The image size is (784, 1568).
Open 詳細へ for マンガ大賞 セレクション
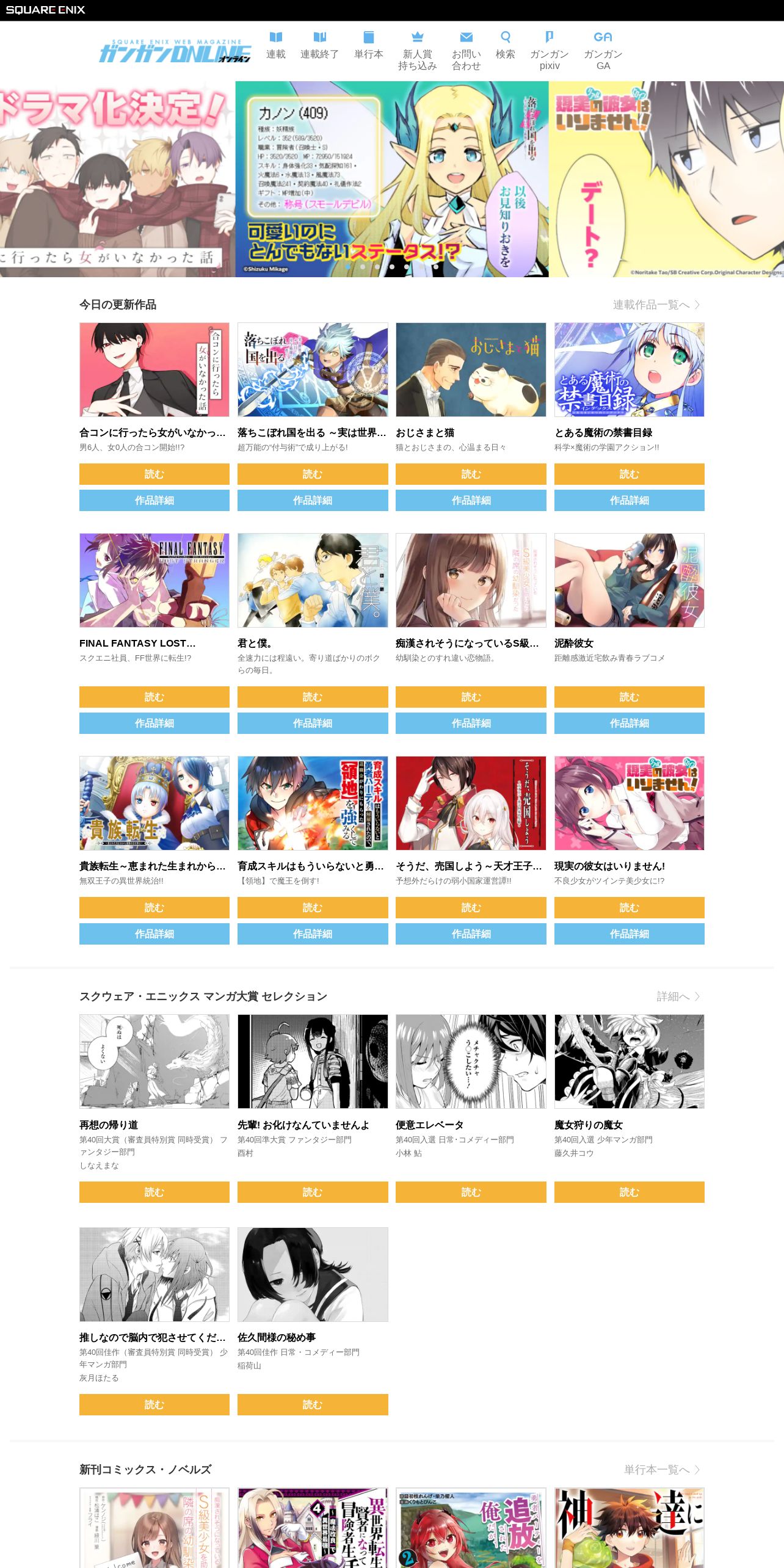[678, 996]
